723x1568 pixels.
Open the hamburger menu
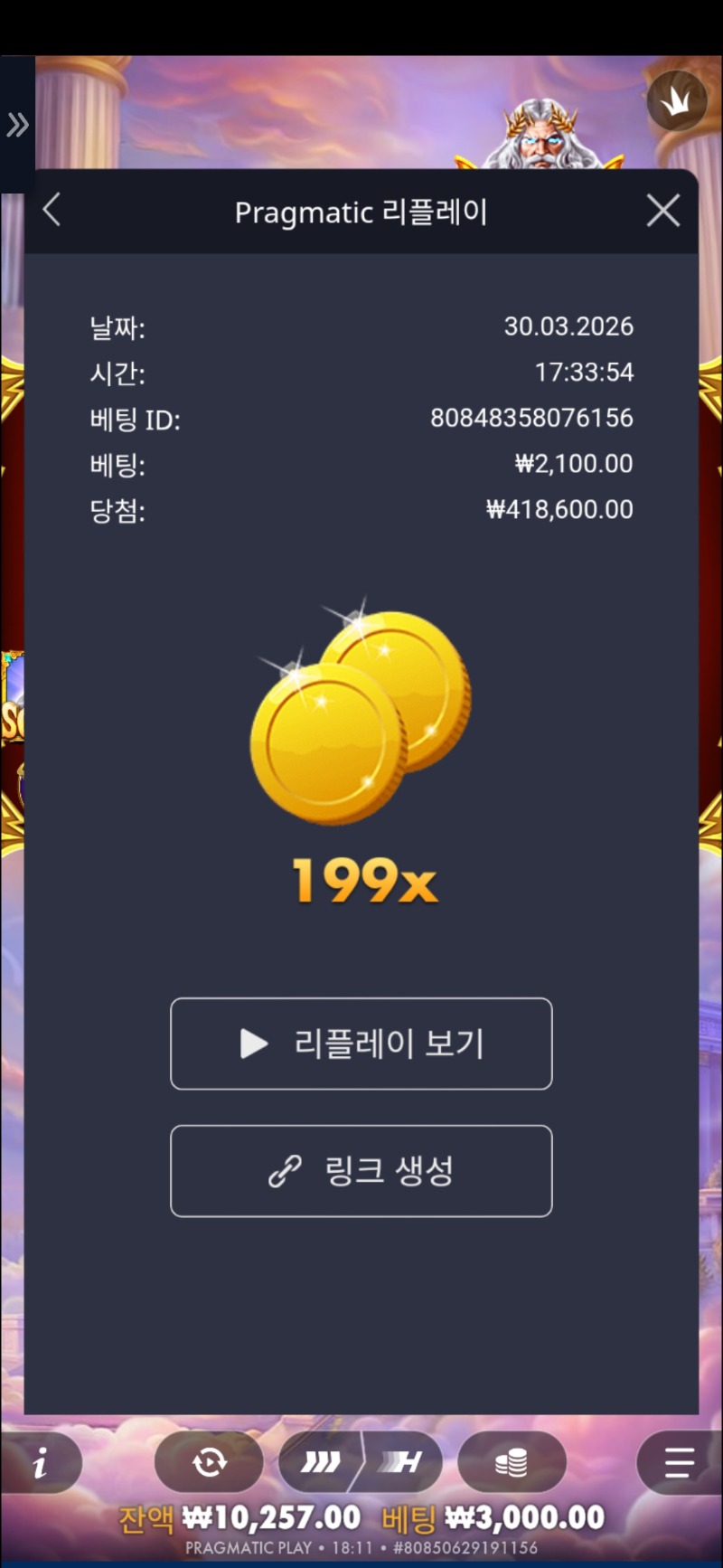click(679, 1462)
